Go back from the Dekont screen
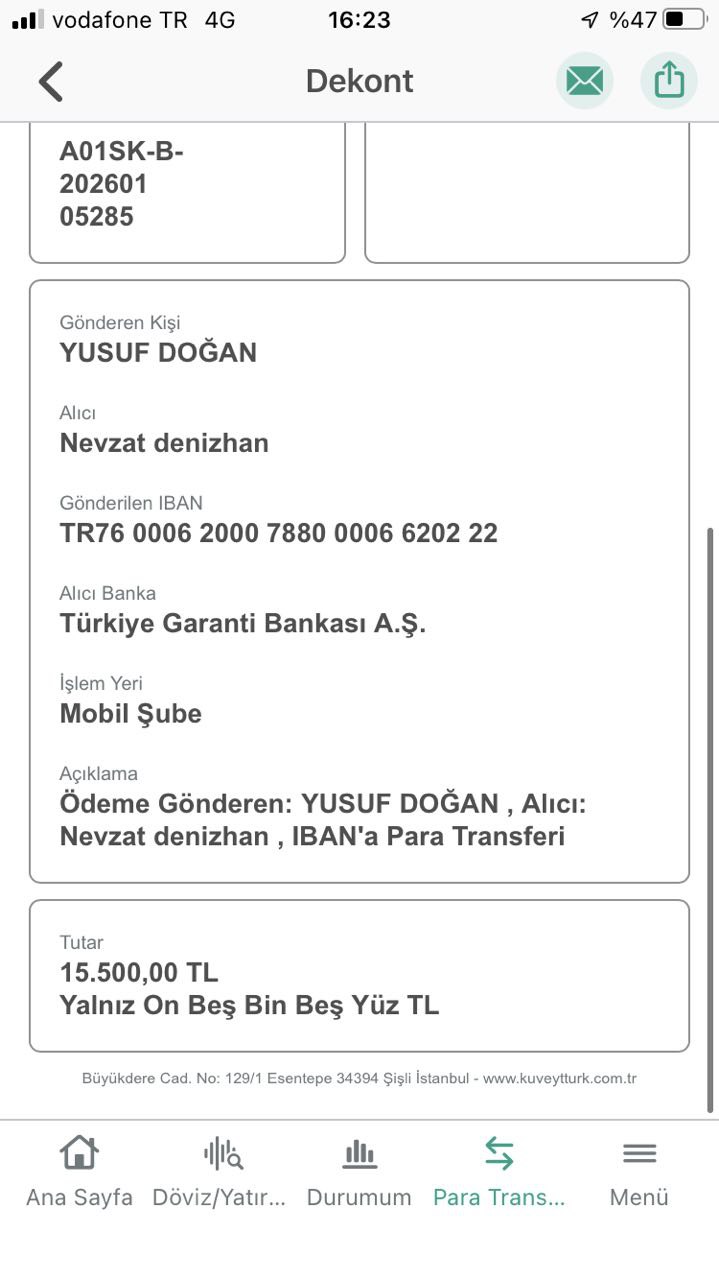Viewport: 719px width, 1280px height. [51, 81]
